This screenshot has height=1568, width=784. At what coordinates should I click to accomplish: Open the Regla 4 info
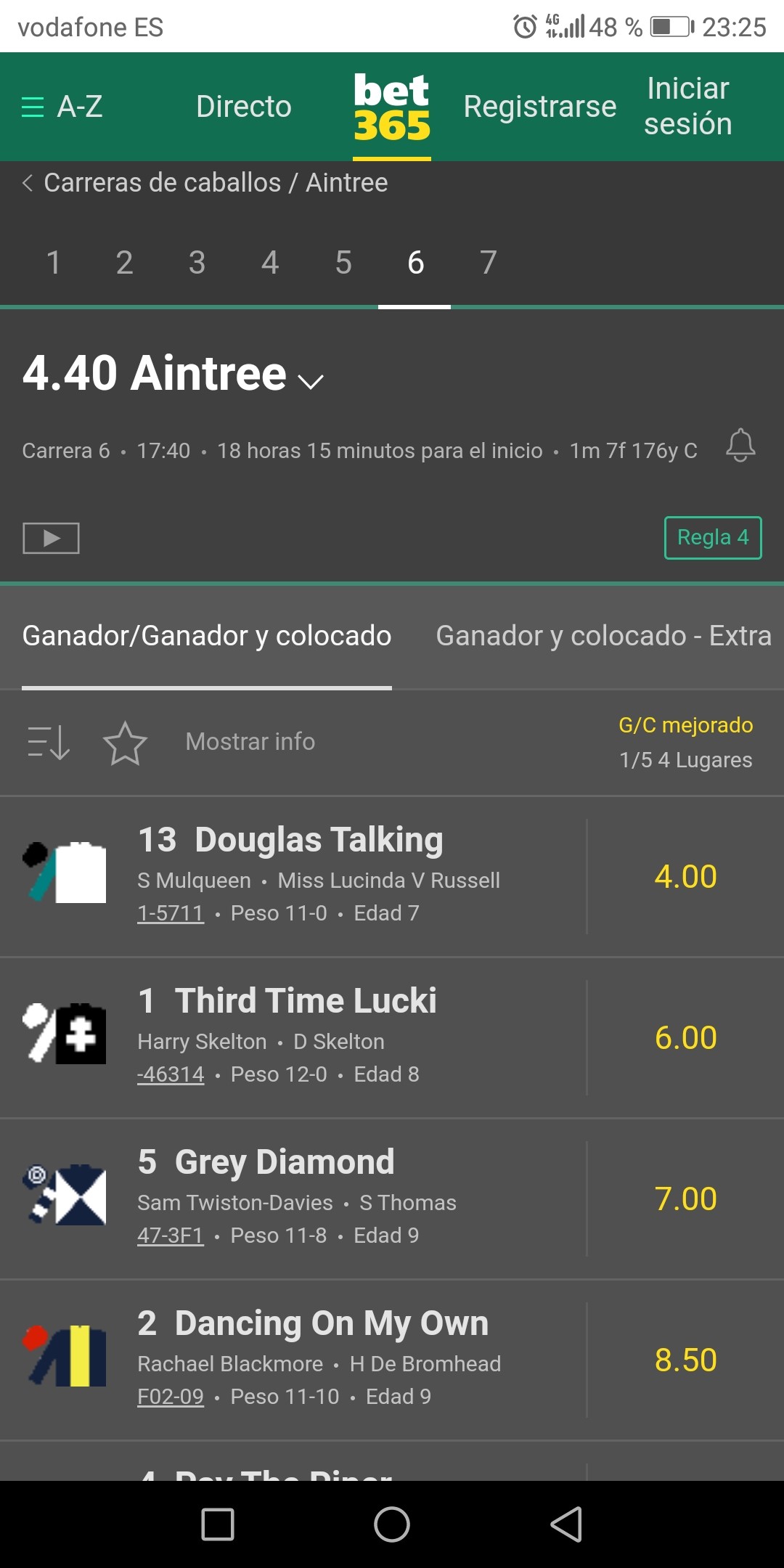point(713,538)
